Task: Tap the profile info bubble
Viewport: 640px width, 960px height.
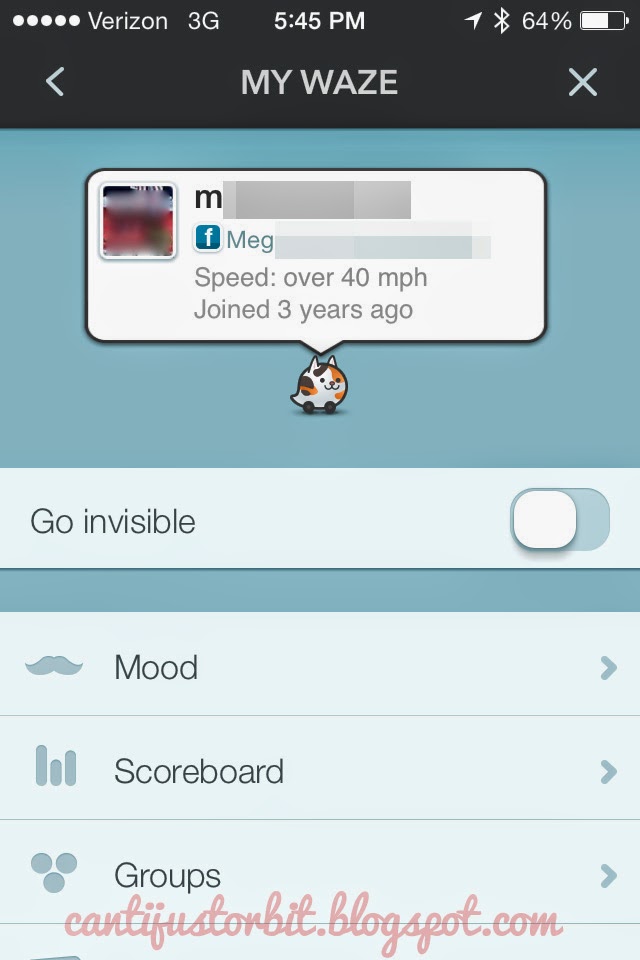Action: point(316,256)
